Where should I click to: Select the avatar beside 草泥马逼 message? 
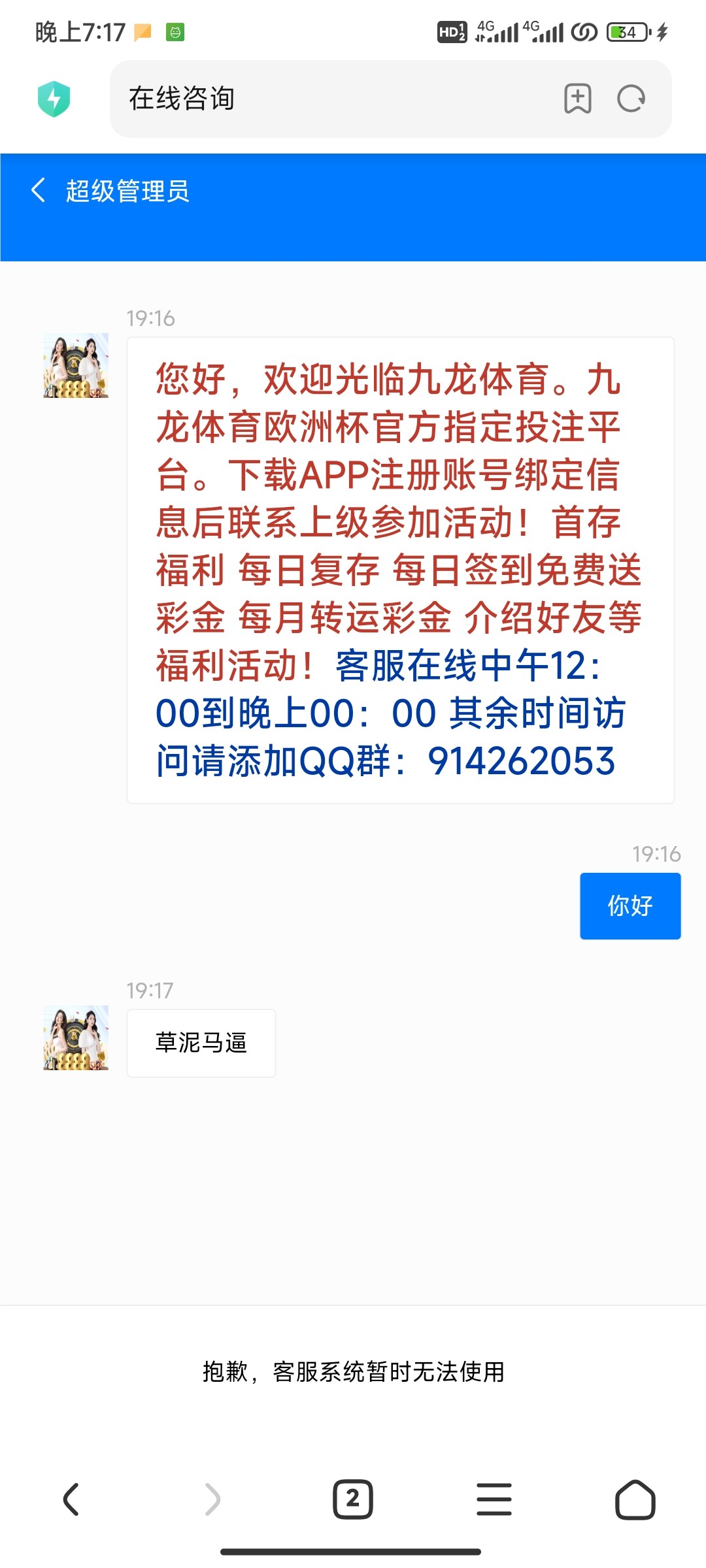75,1040
